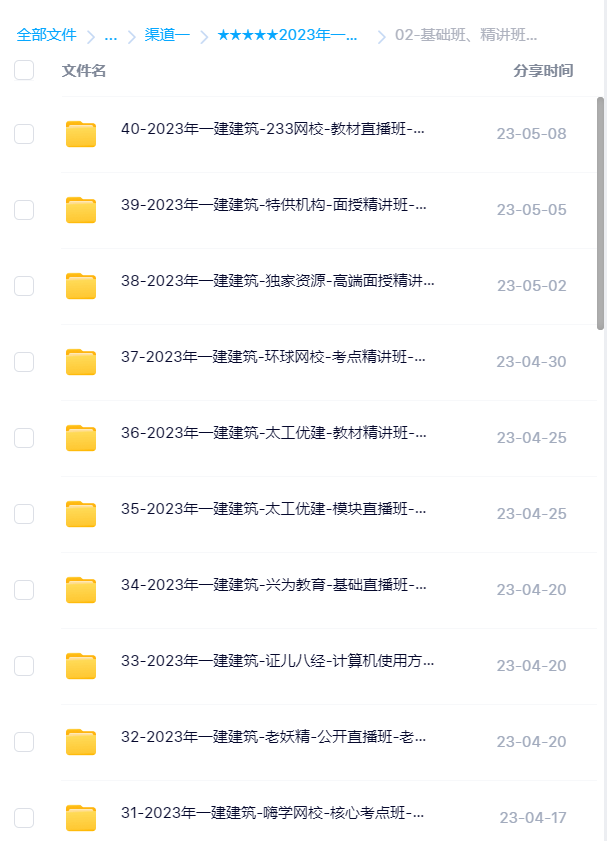Open folder 38-2023年一建建筑-独家资源
This screenshot has width=607, height=841.
(277, 281)
